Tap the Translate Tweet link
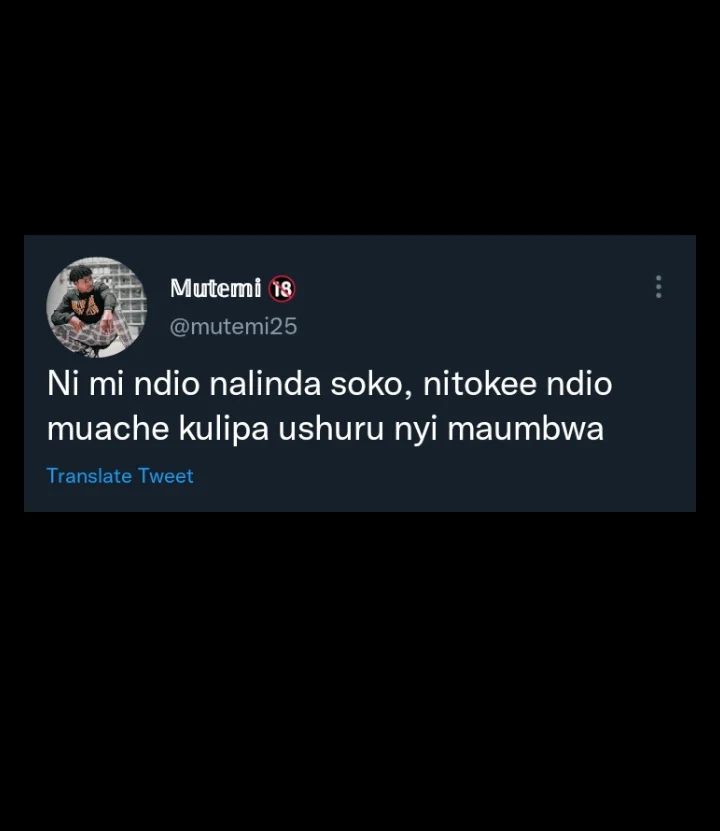 (x=120, y=476)
